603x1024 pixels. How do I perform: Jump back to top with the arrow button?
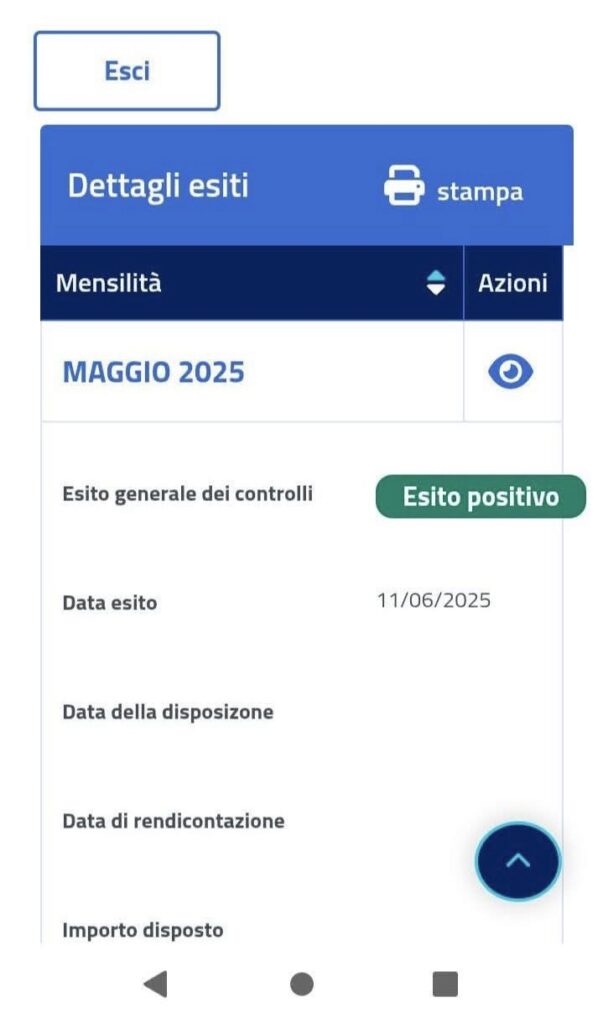pos(518,861)
